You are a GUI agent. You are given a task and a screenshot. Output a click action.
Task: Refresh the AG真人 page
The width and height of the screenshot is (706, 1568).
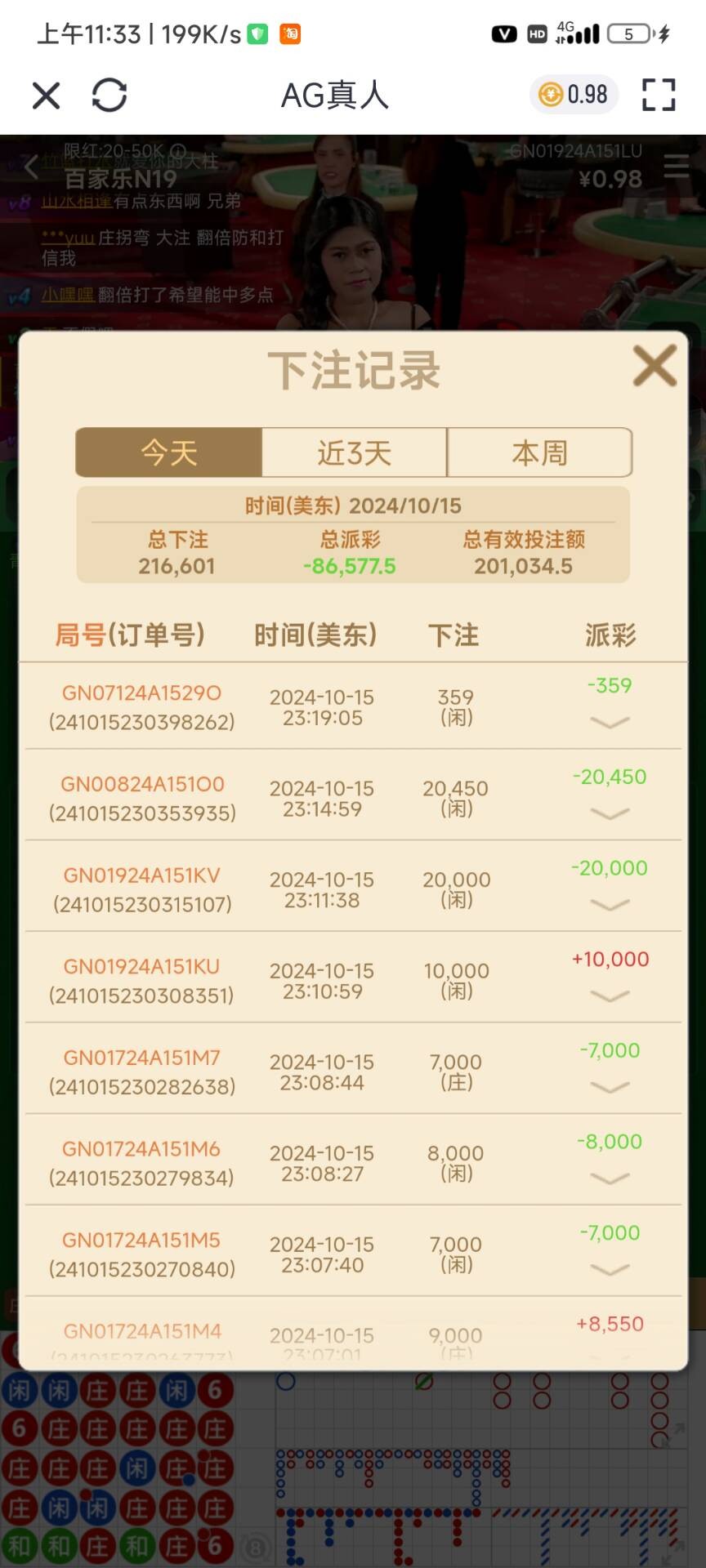point(109,96)
